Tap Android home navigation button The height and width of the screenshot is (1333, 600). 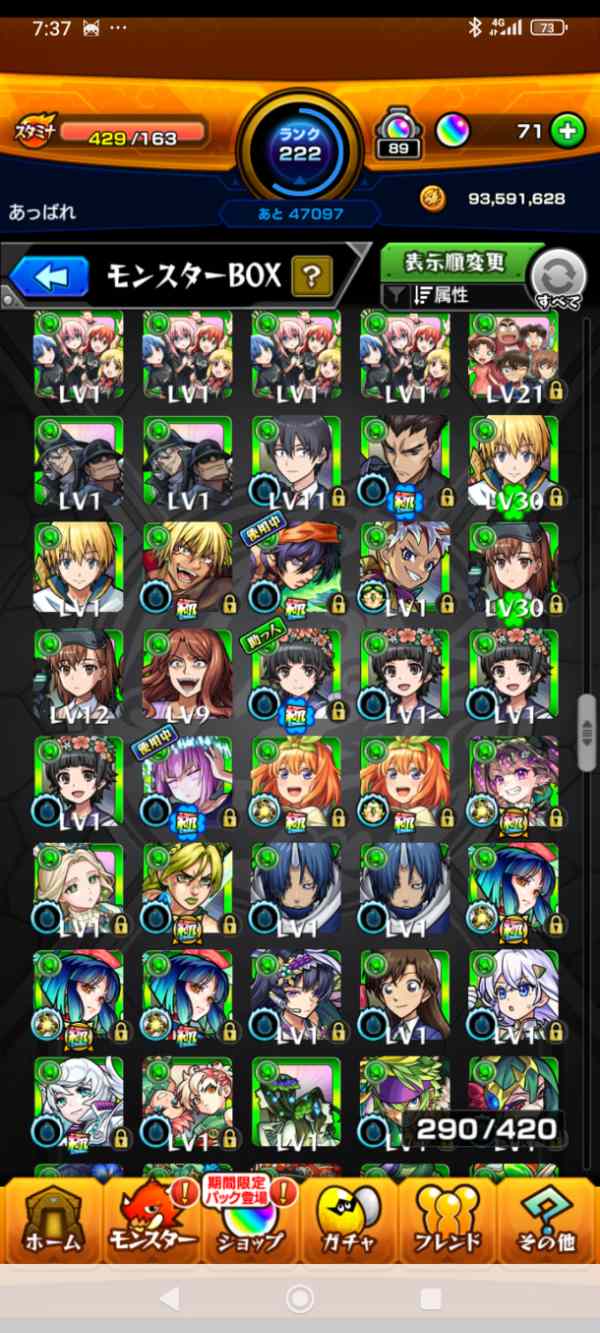pyautogui.click(x=299, y=1298)
